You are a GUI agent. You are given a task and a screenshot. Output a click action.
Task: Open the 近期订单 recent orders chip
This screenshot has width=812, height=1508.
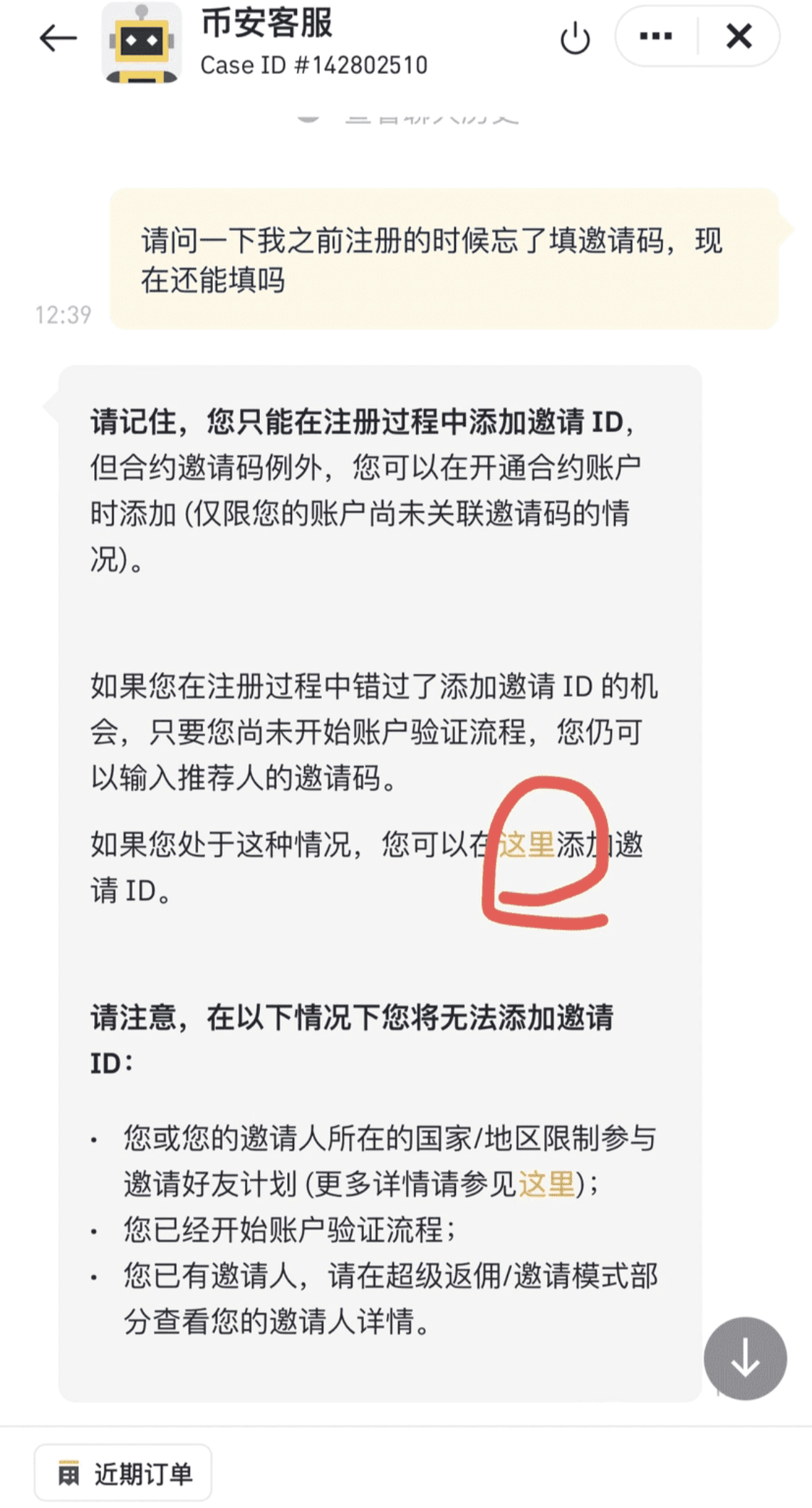(x=123, y=1473)
